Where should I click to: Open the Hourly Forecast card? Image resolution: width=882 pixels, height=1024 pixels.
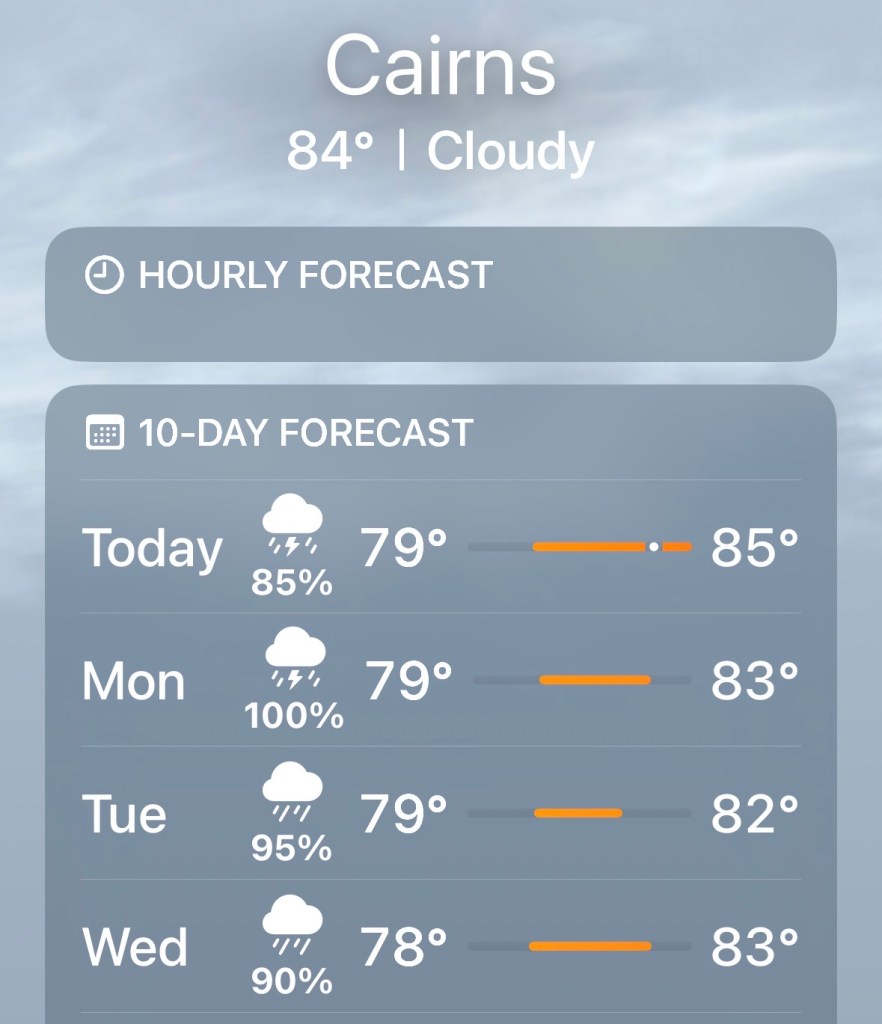coord(440,294)
